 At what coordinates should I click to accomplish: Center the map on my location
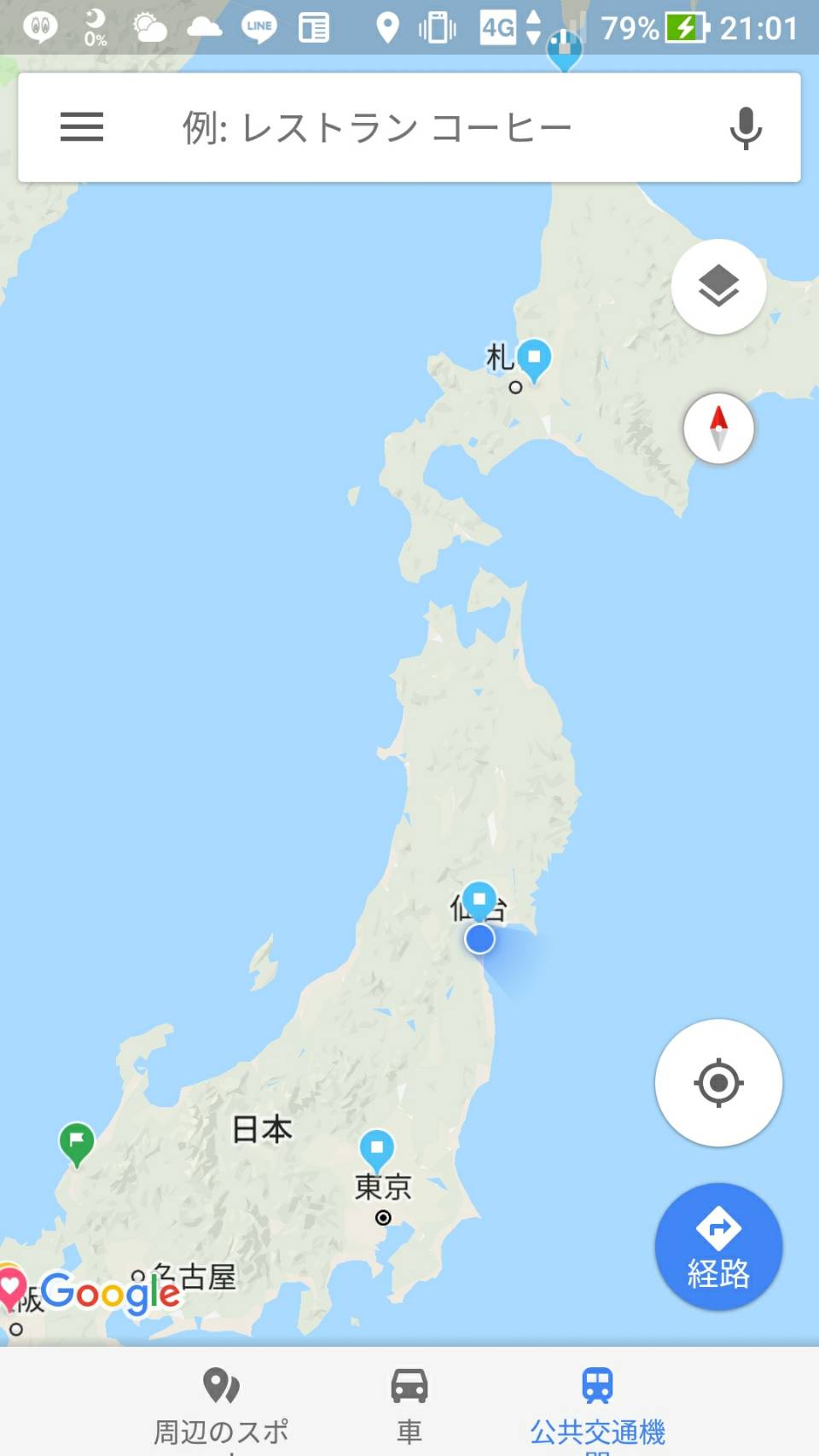[718, 1083]
